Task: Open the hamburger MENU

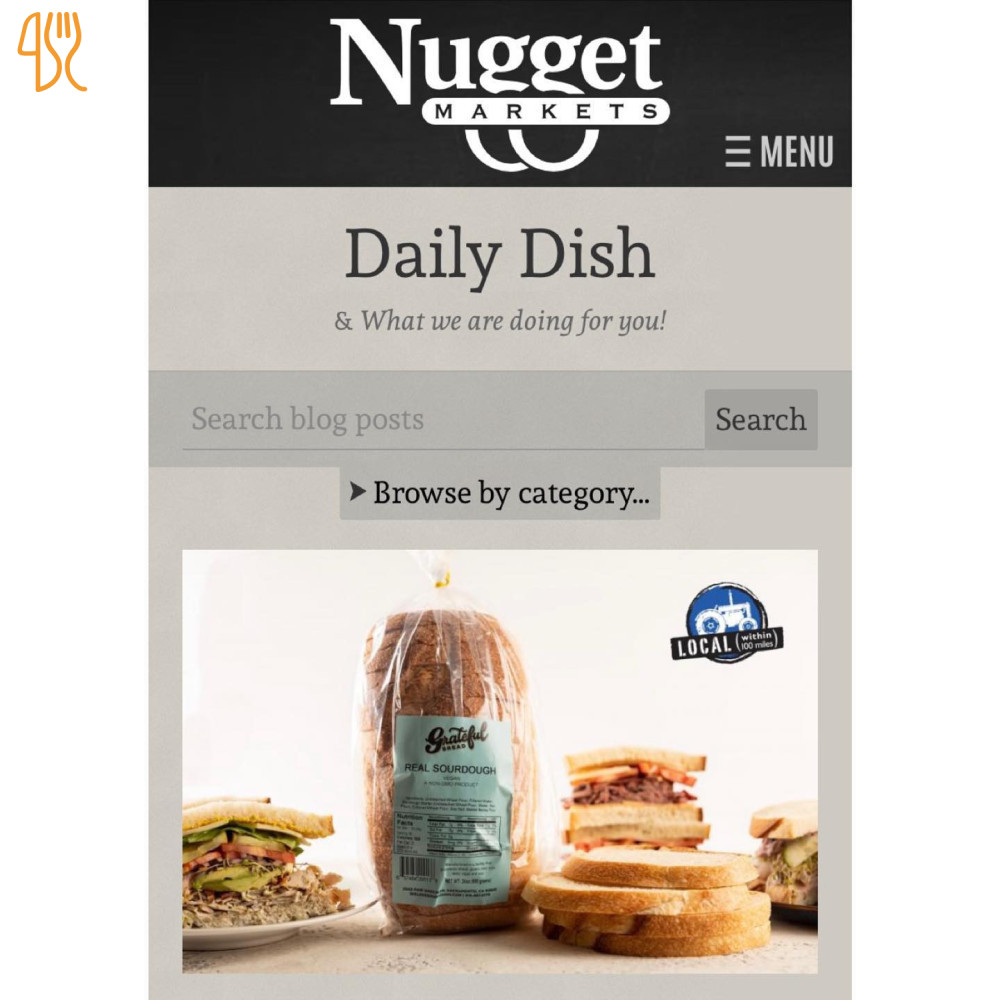Action: click(779, 152)
